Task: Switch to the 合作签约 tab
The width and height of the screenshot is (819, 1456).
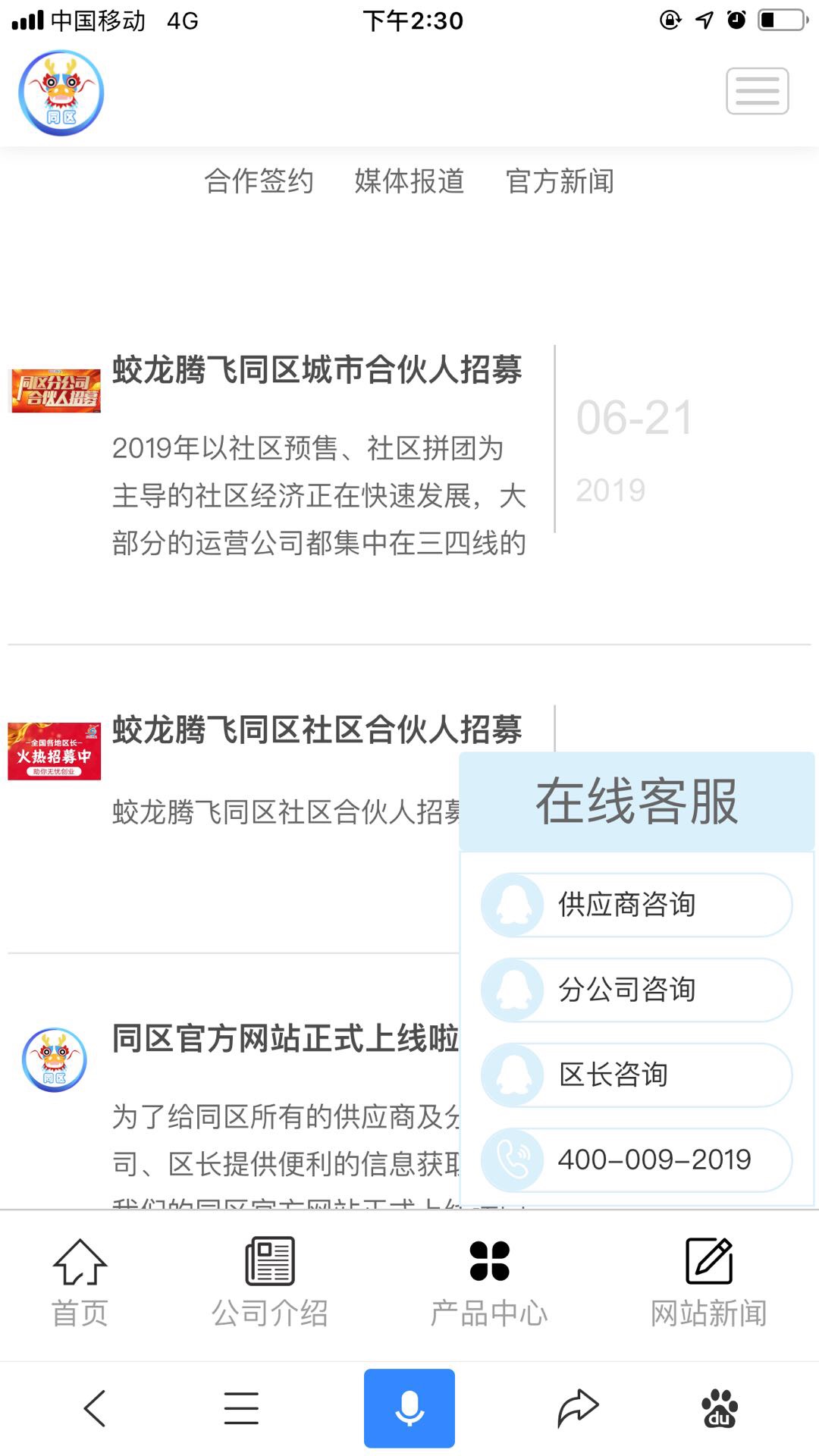Action: [259, 181]
